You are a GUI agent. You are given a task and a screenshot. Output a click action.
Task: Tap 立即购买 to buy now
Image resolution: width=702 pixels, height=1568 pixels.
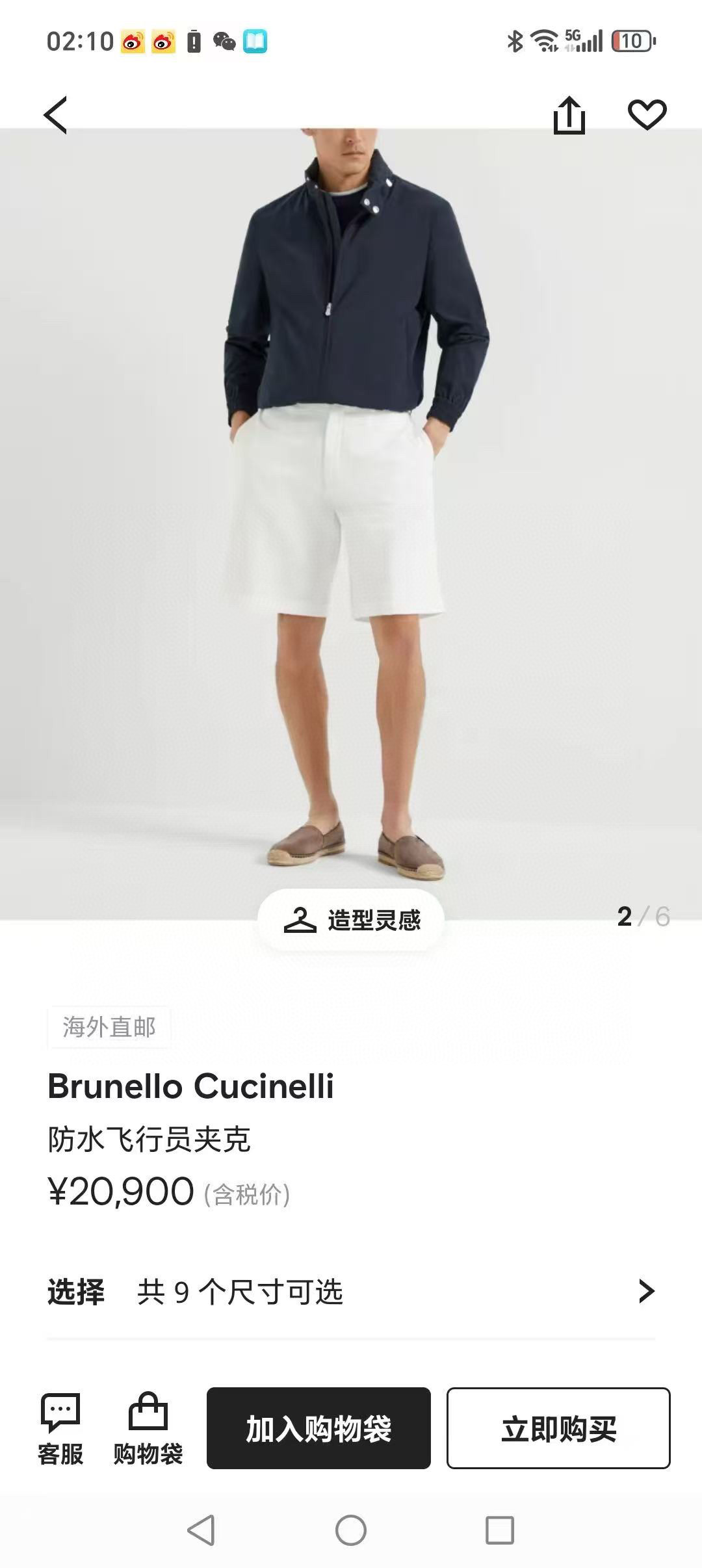click(558, 1428)
